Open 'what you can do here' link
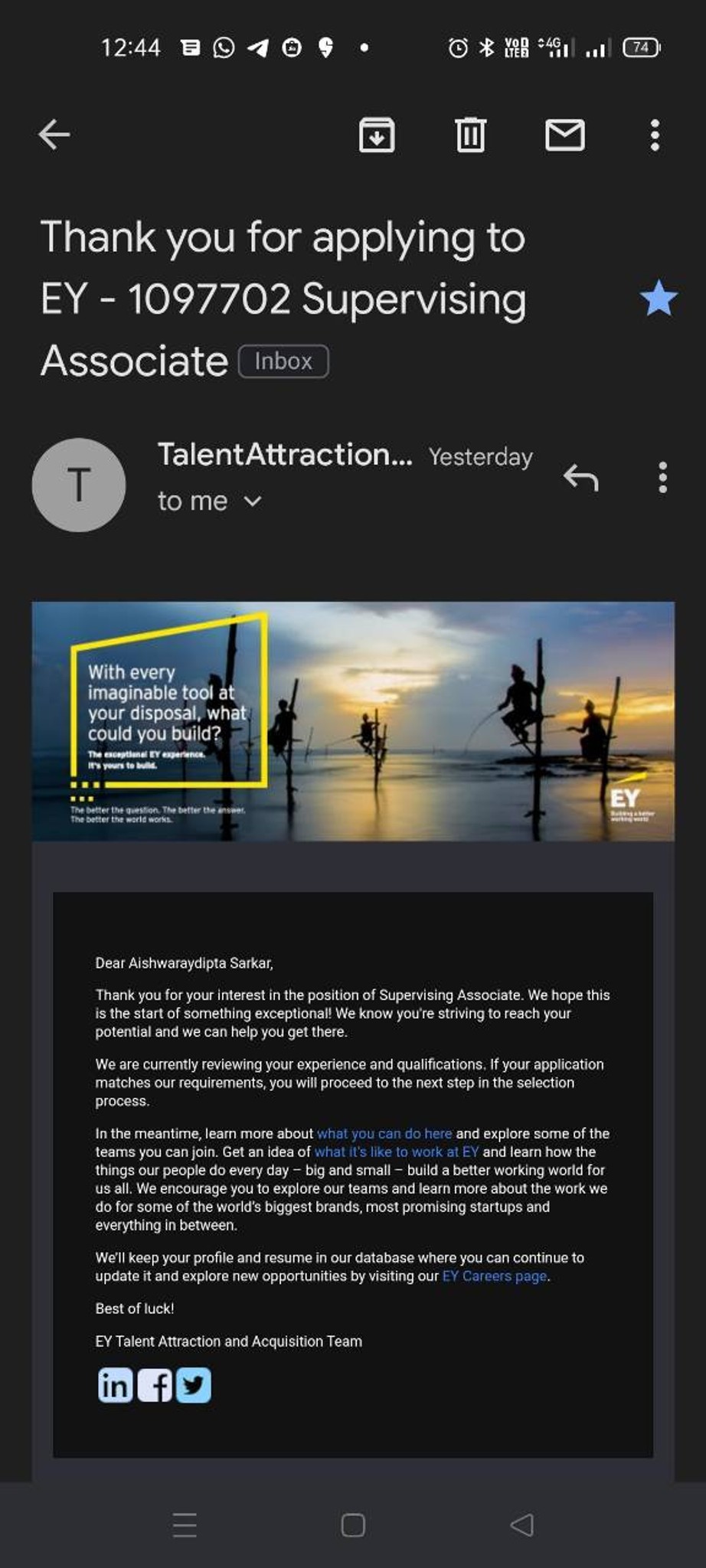The width and height of the screenshot is (706, 1568). point(384,1133)
